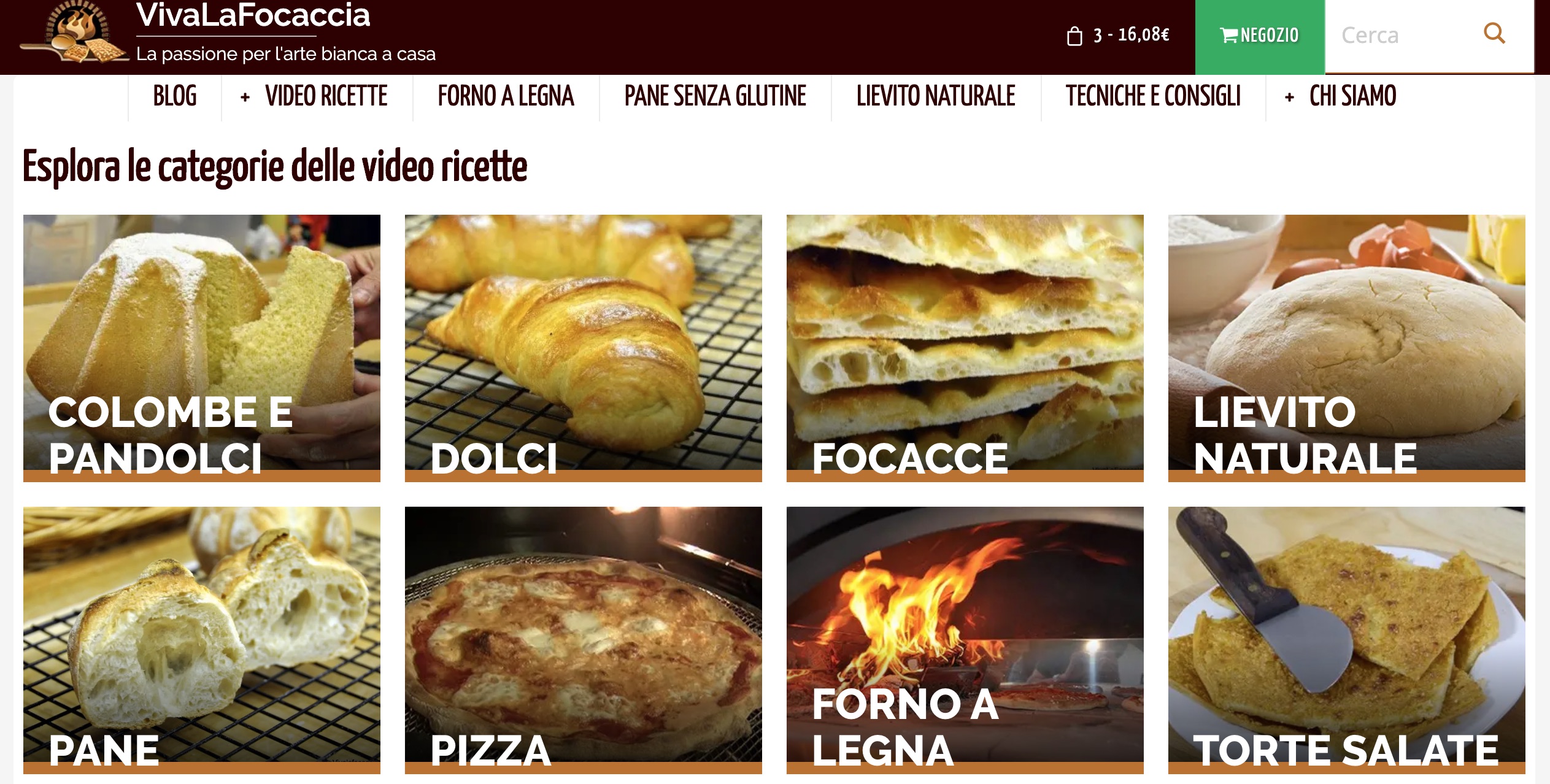This screenshot has width=1550, height=784.
Task: Open the Lievito Naturale category tile
Action: [x=1346, y=348]
